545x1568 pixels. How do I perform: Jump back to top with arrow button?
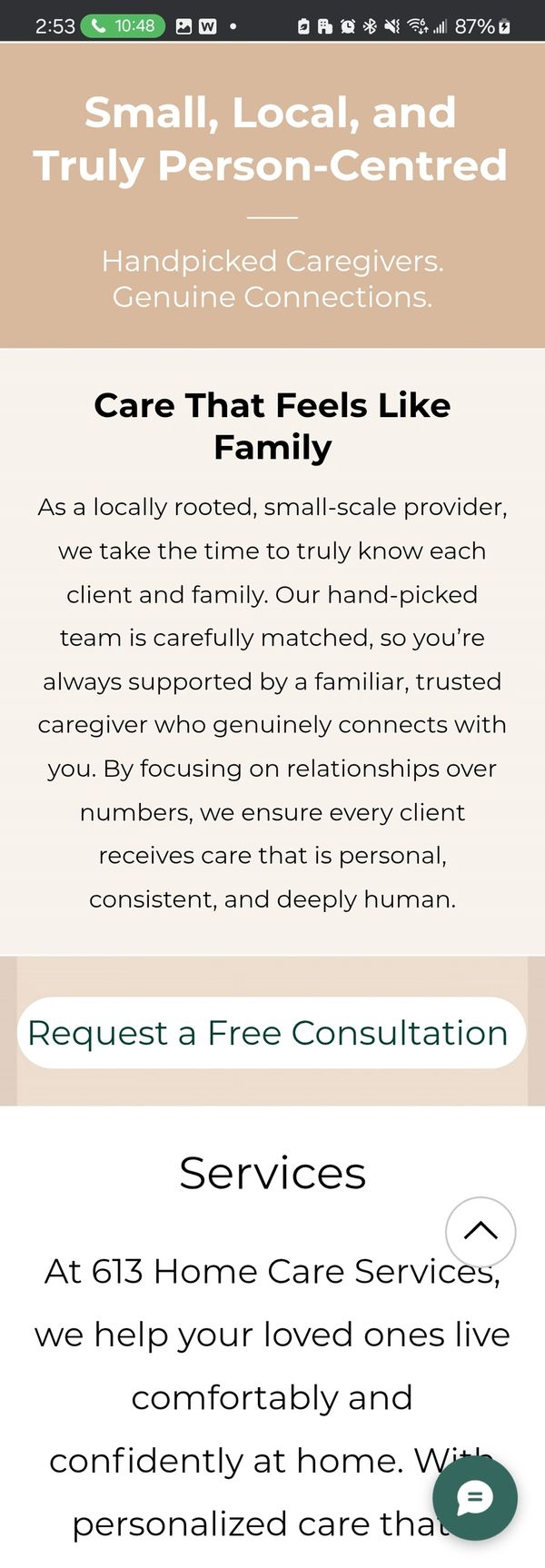(x=481, y=1231)
